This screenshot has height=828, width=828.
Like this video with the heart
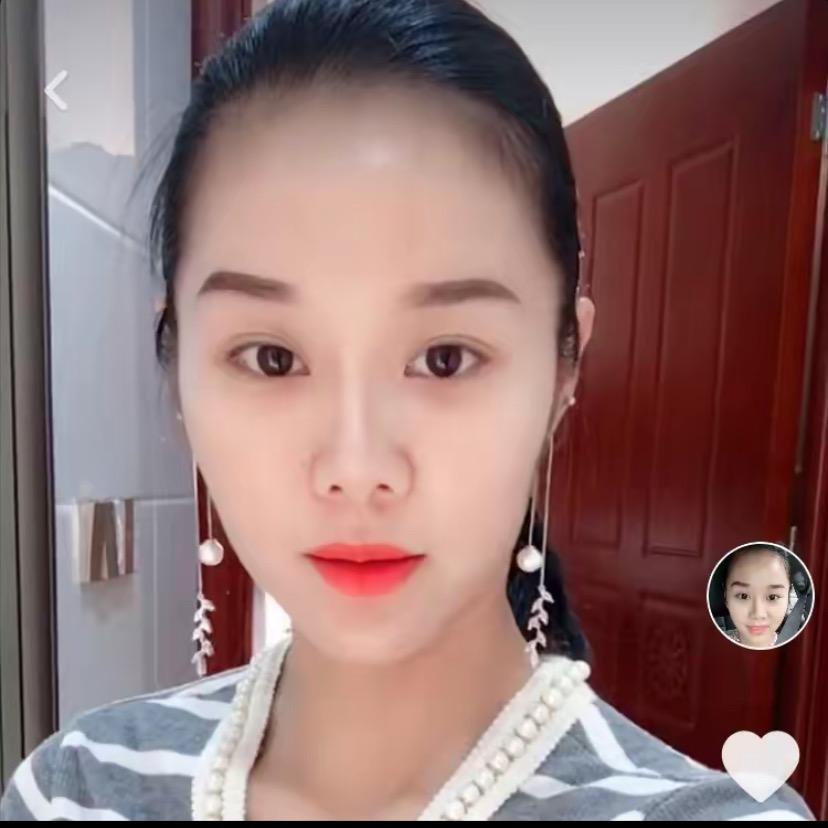point(760,764)
